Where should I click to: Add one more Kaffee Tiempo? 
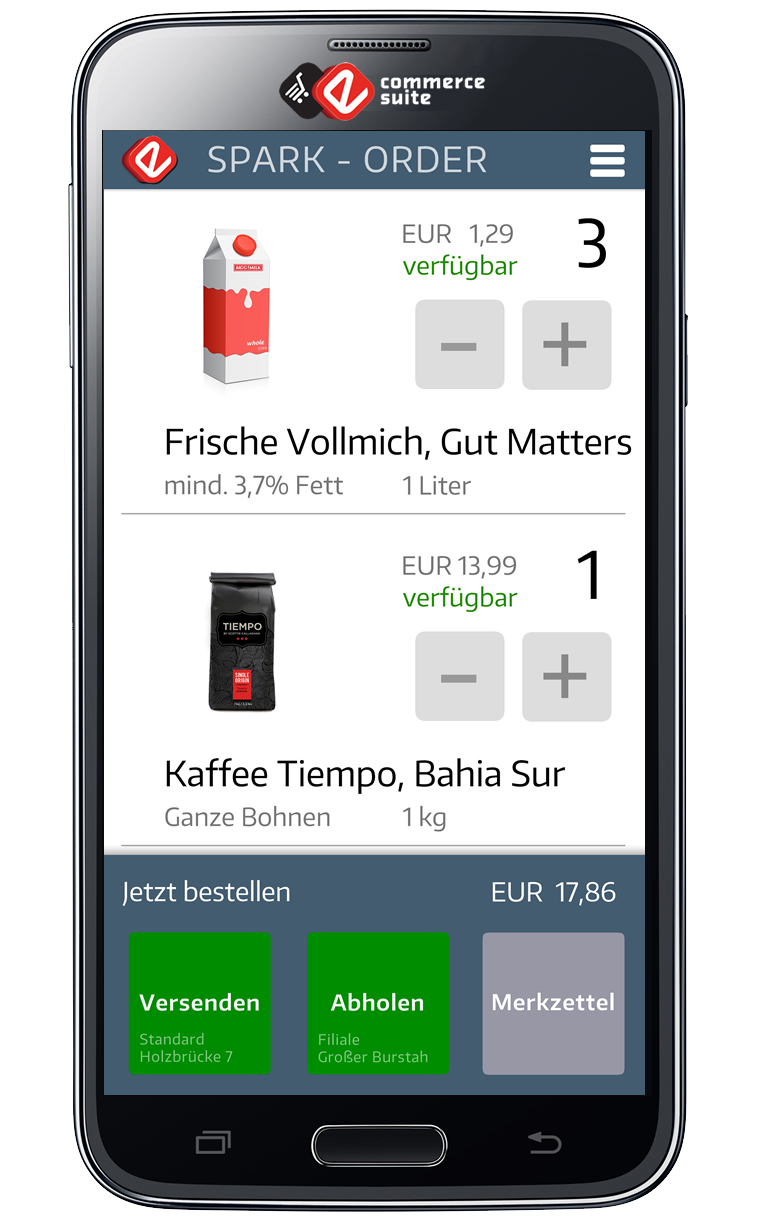tap(566, 677)
